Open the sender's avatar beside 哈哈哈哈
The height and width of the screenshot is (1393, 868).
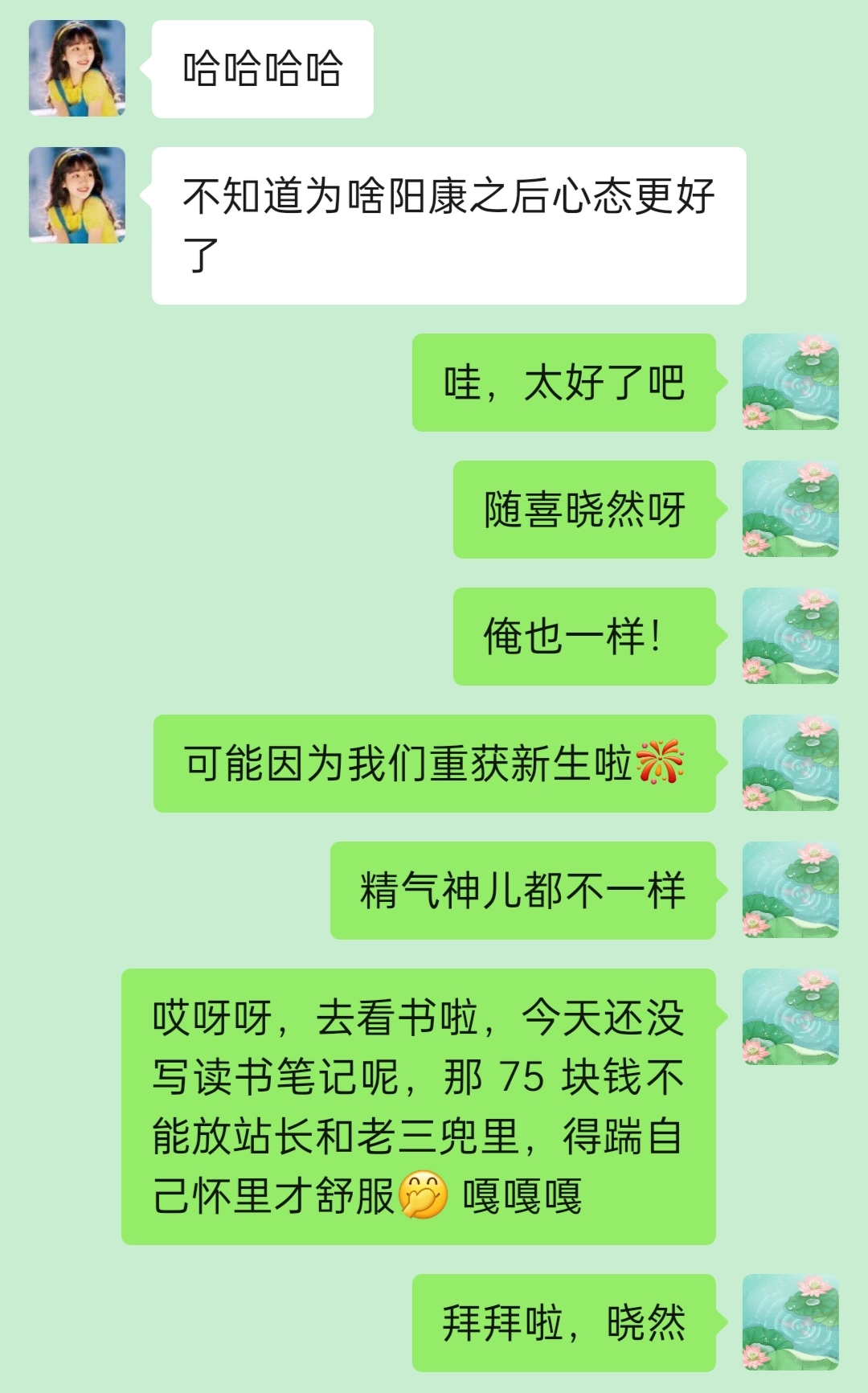[77, 68]
